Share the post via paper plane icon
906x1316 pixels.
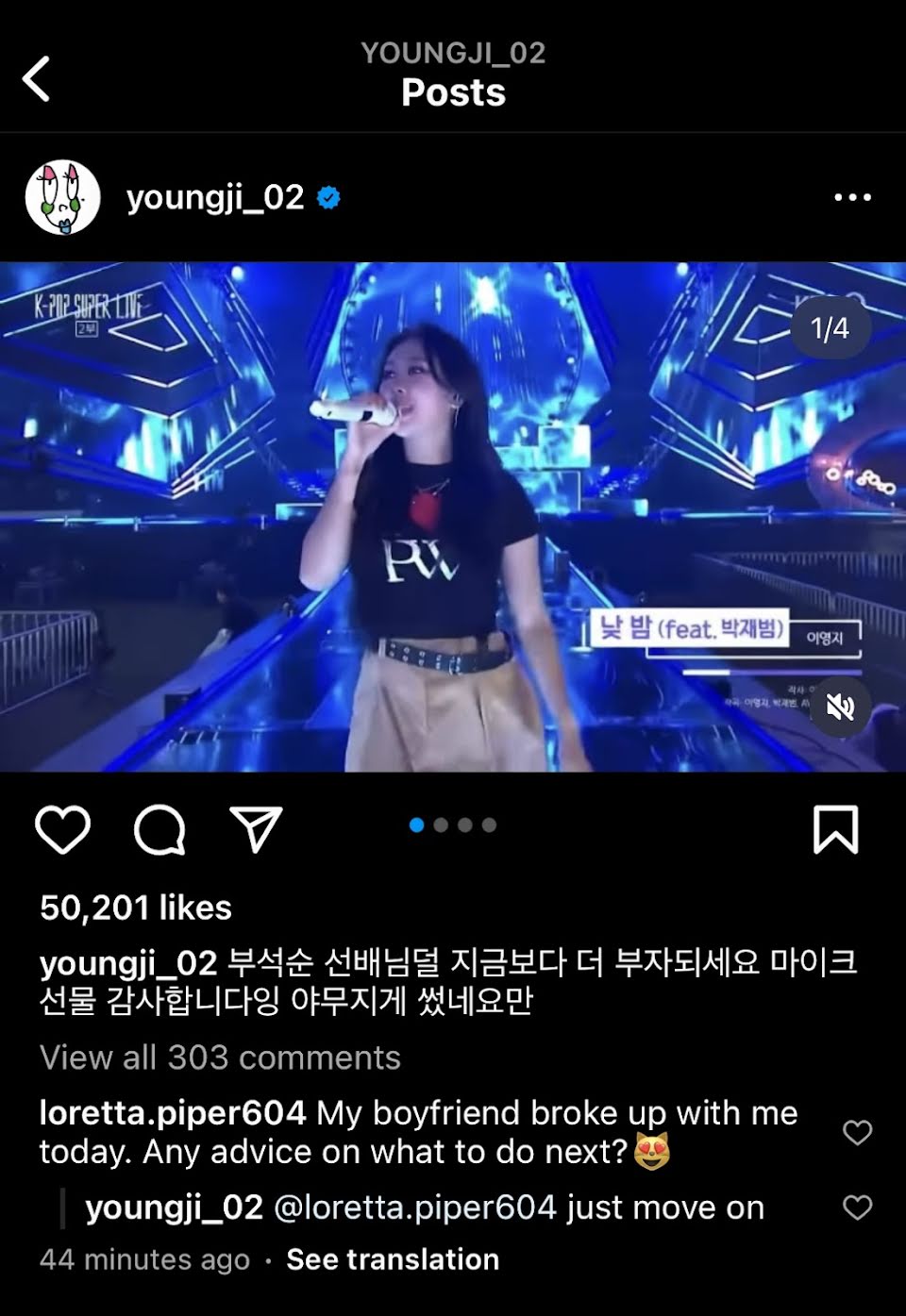256,830
